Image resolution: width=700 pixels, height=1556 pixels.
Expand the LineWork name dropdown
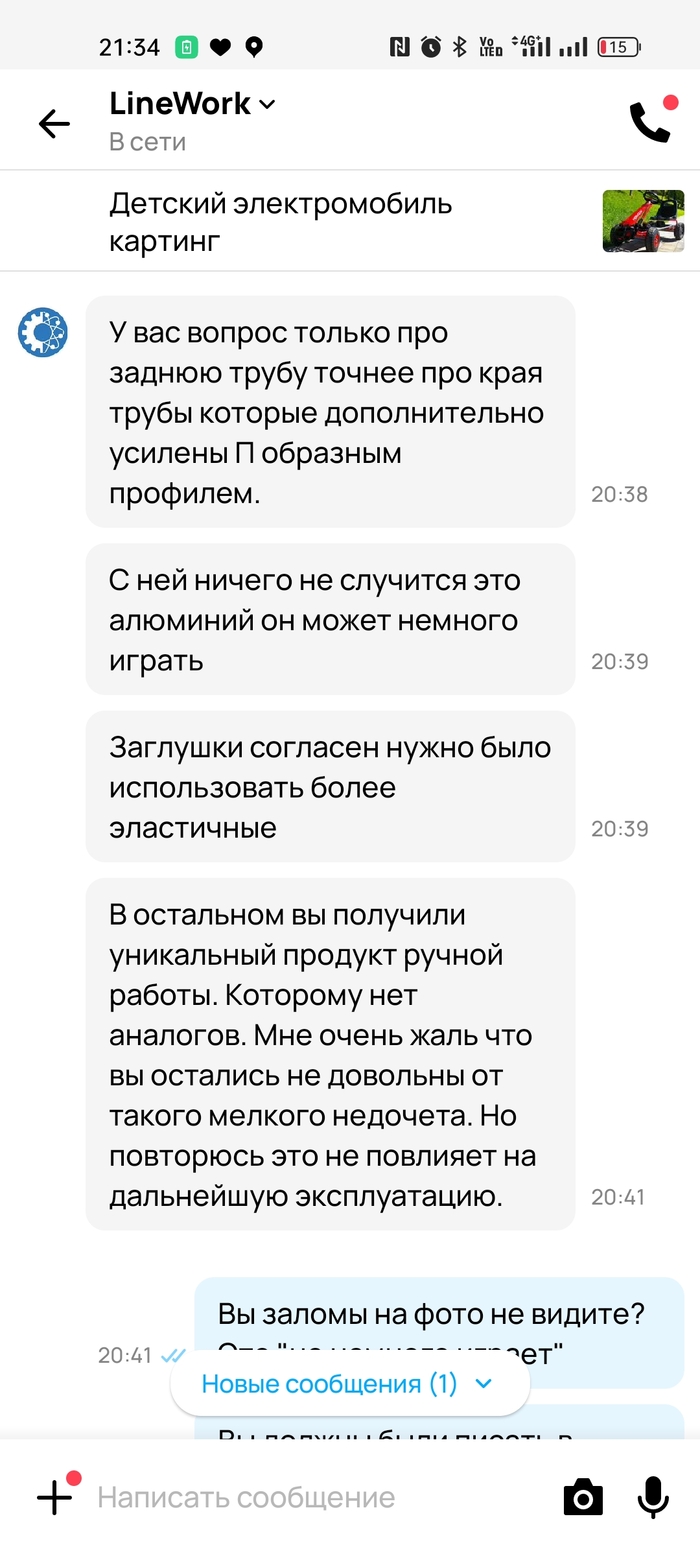click(x=267, y=104)
